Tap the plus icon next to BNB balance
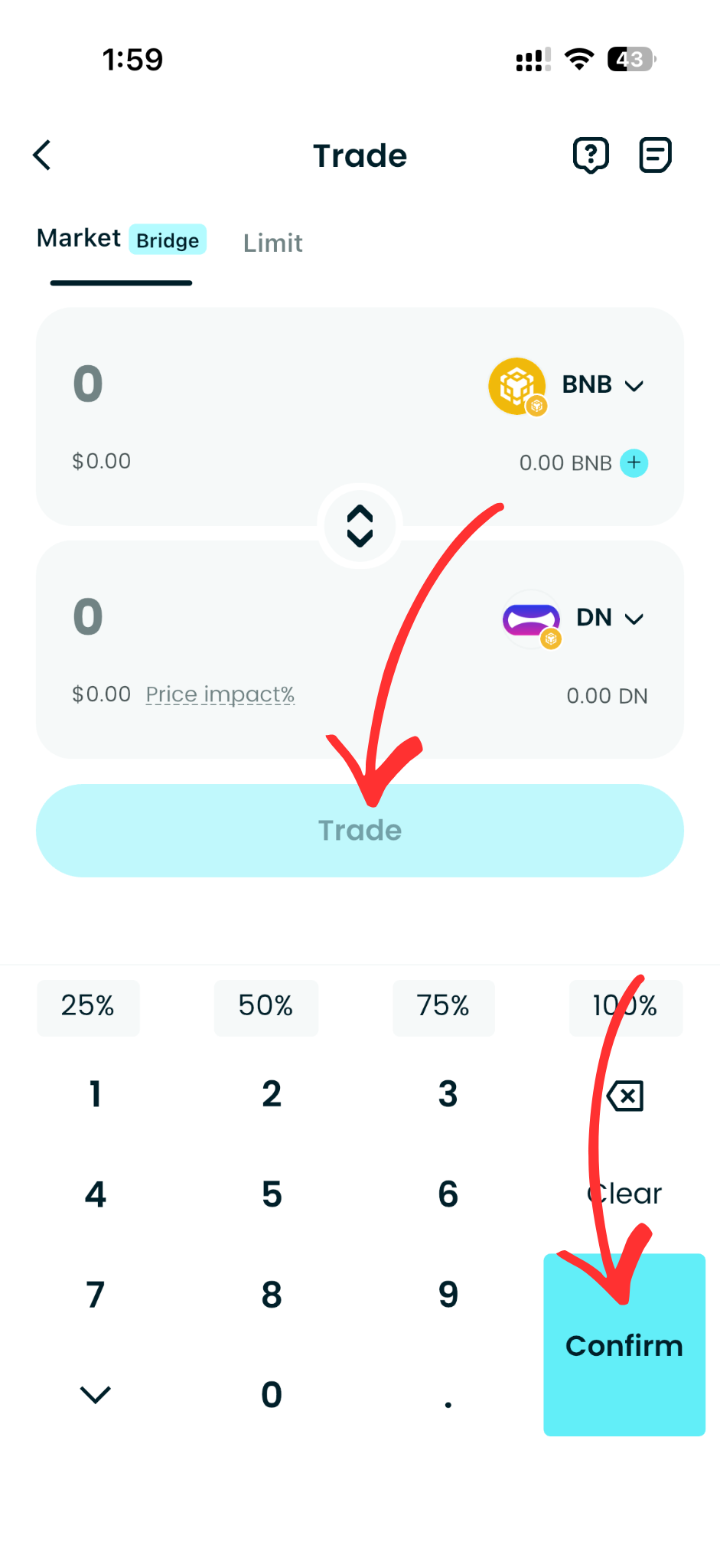The width and height of the screenshot is (720, 1568). click(634, 462)
